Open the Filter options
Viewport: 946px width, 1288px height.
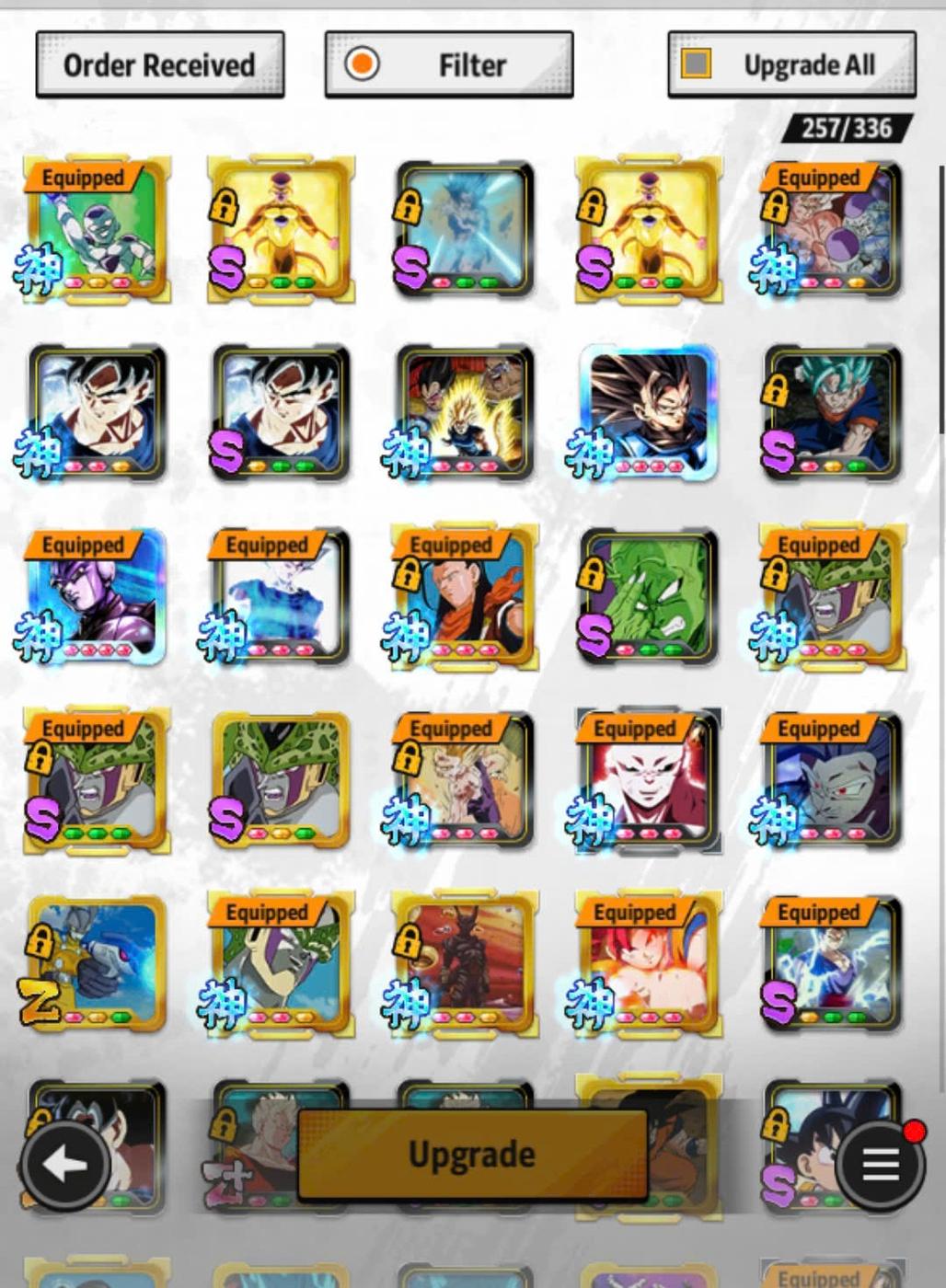tap(449, 64)
